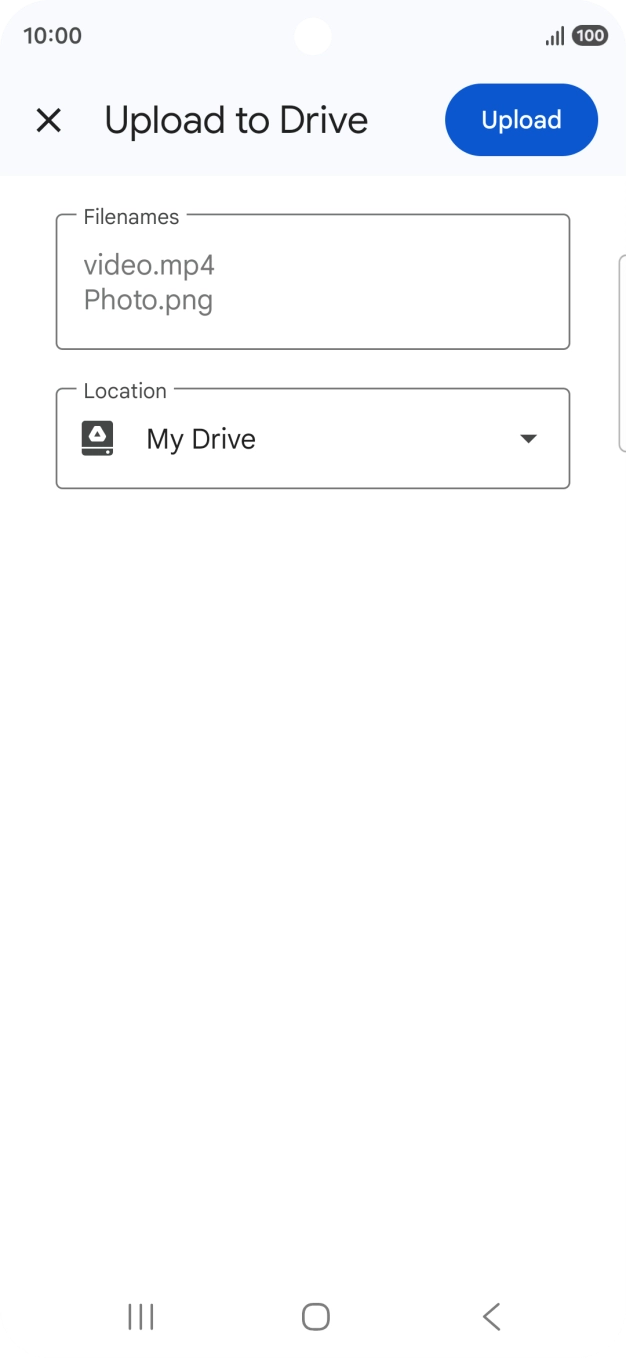Expand the My Drive location dropdown
Image resolution: width=626 pixels, height=1358 pixels.
pyautogui.click(x=528, y=439)
